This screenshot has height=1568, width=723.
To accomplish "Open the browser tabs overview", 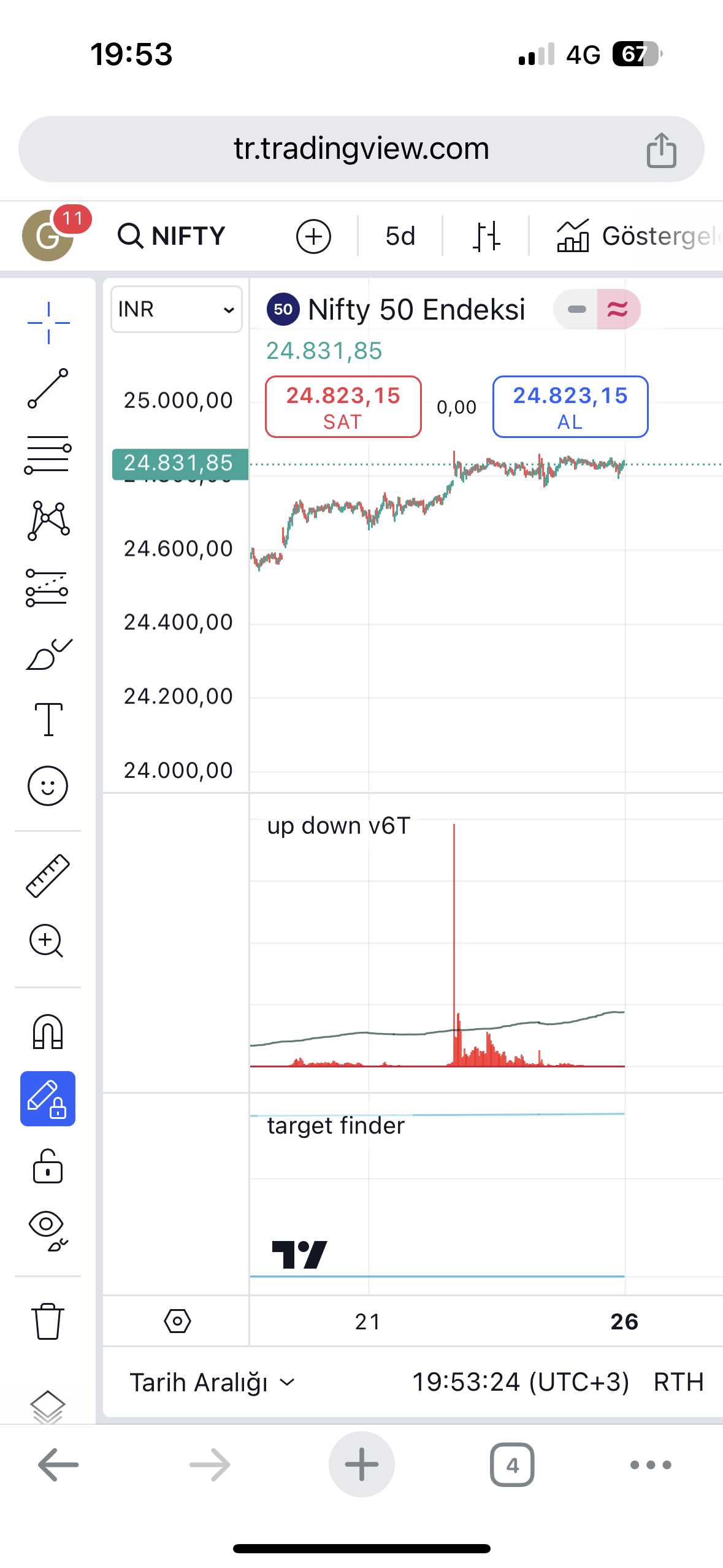I will [x=512, y=1465].
